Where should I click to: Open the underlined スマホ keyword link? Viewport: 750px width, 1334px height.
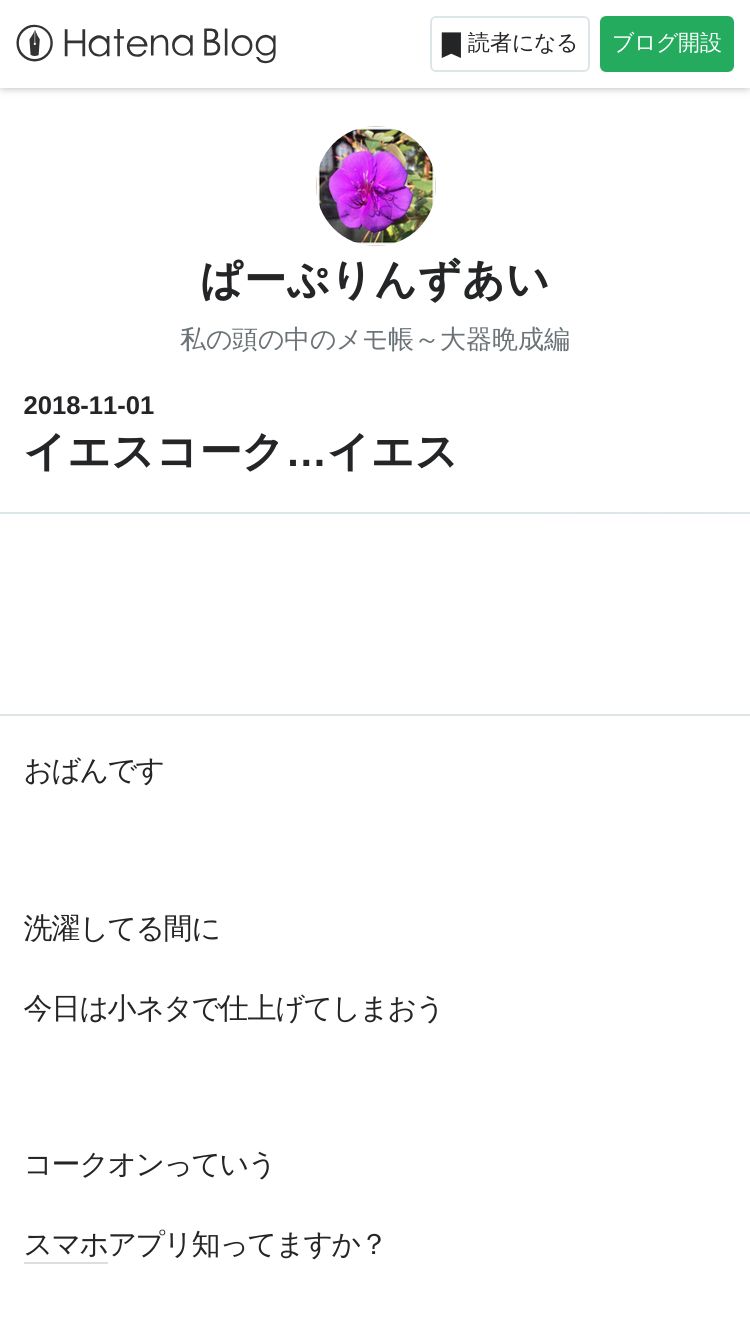point(65,1245)
